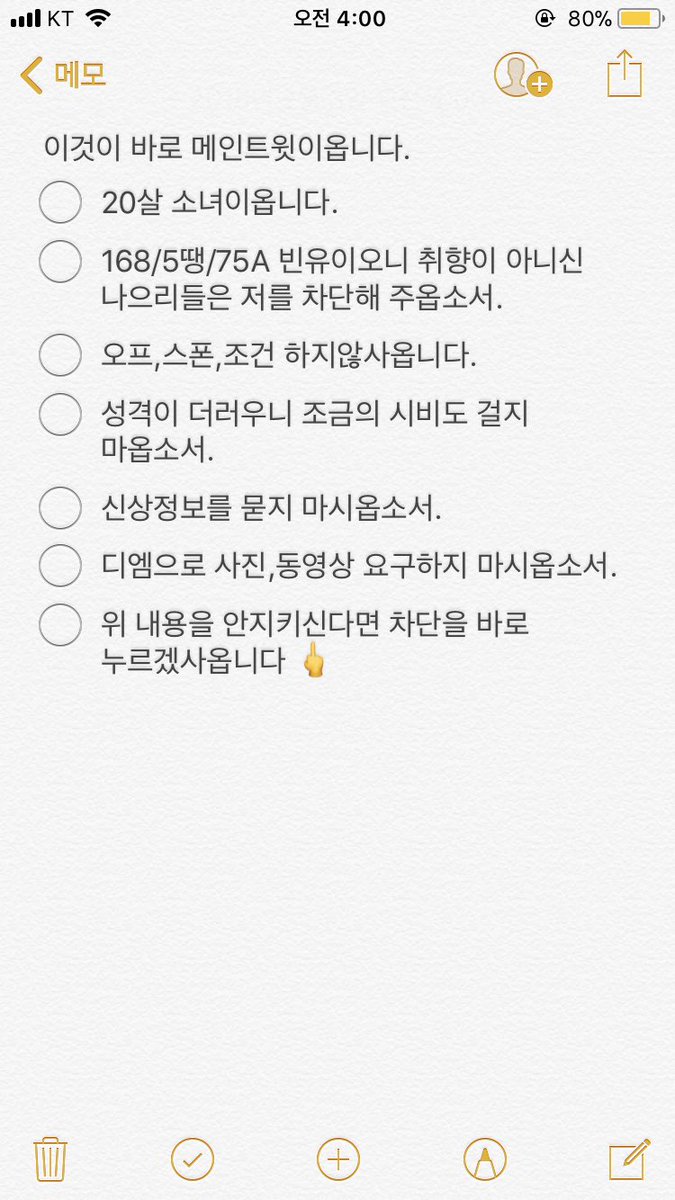
Task: Go back to the 메모 list
Action: pos(62,75)
